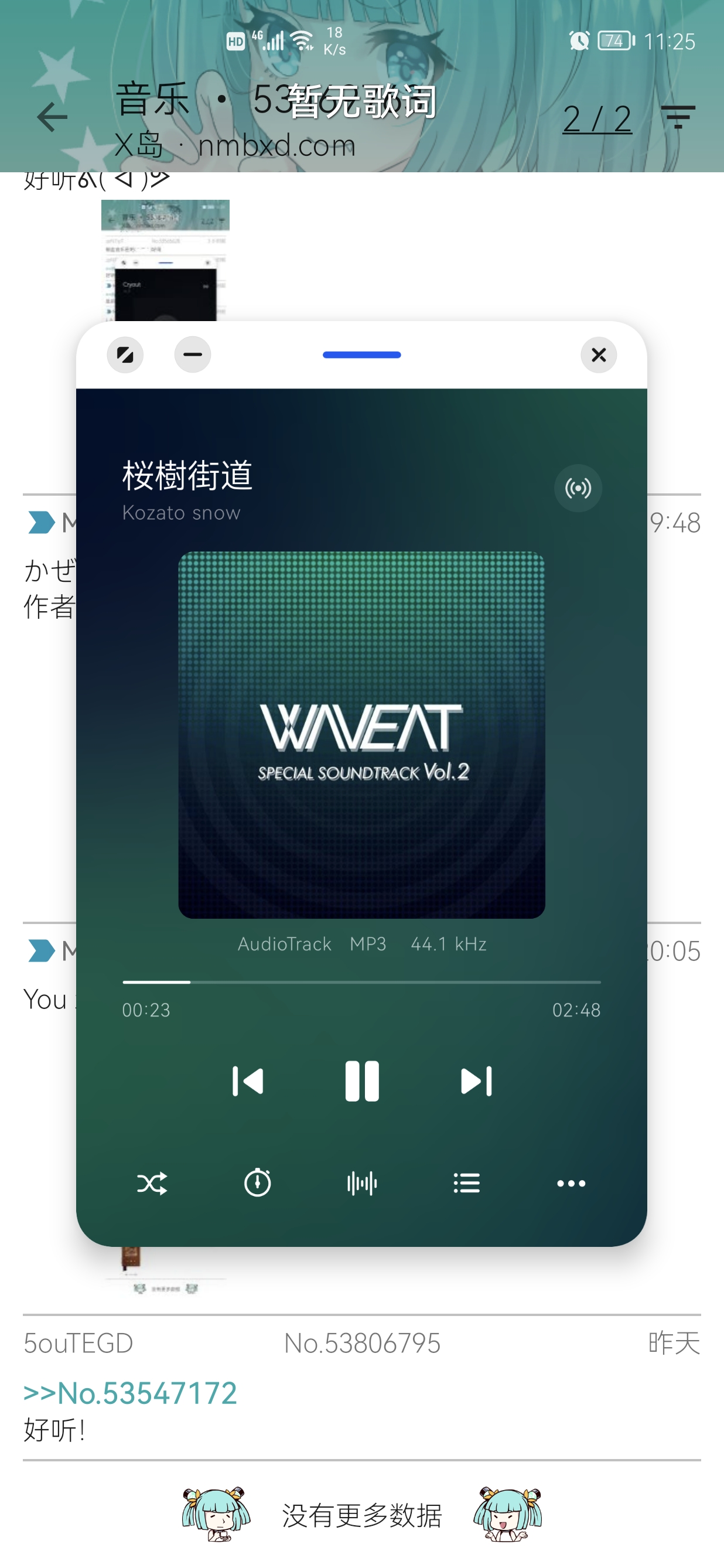
Task: Open the page indicator 2 / 2
Action: (597, 119)
